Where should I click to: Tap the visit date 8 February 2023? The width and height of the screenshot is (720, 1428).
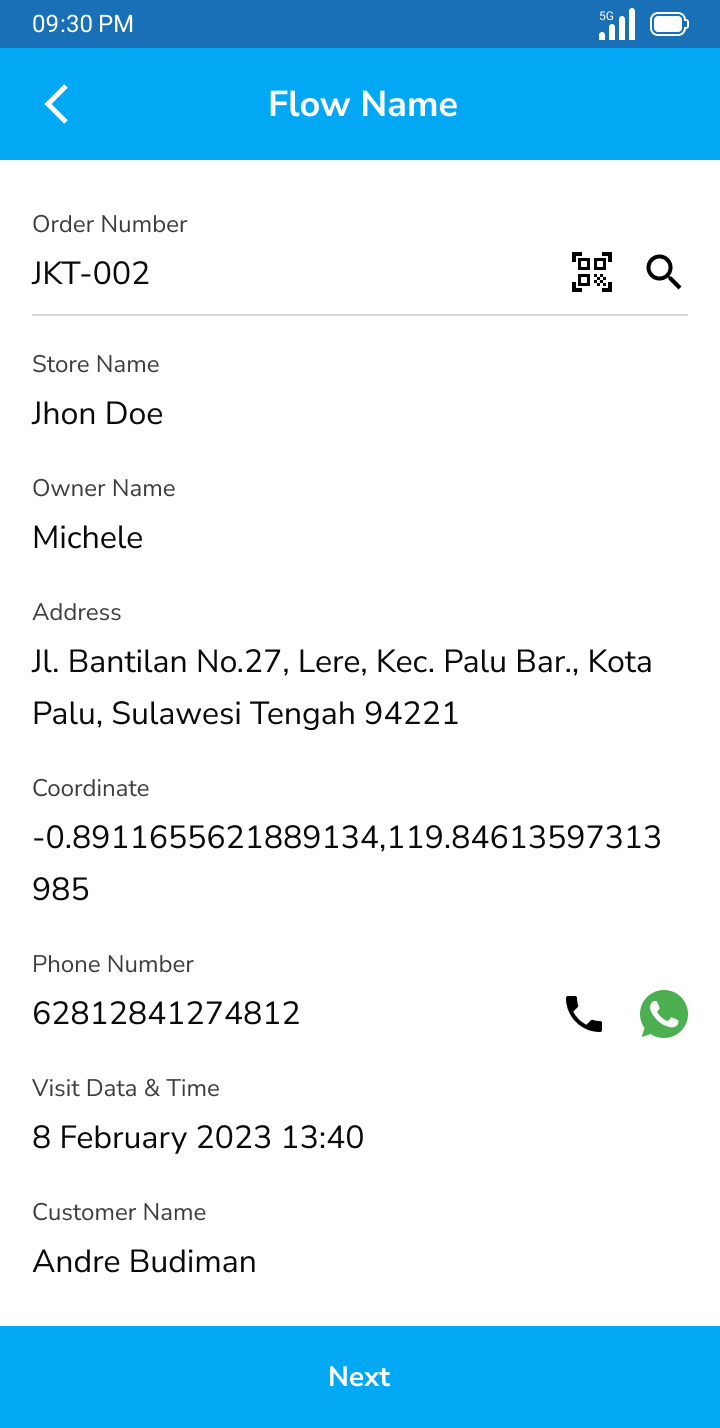point(198,1137)
